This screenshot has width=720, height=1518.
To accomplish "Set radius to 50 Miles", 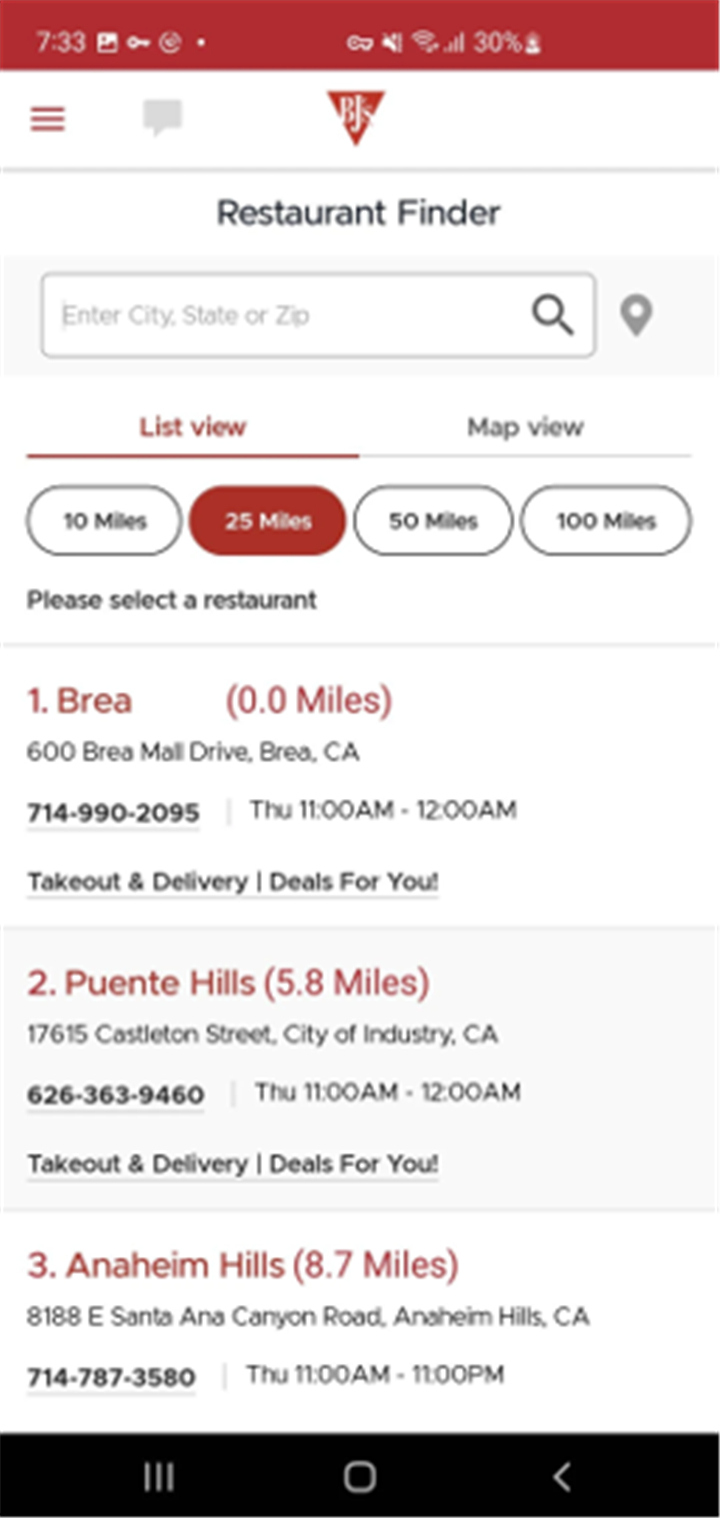I will coord(433,521).
